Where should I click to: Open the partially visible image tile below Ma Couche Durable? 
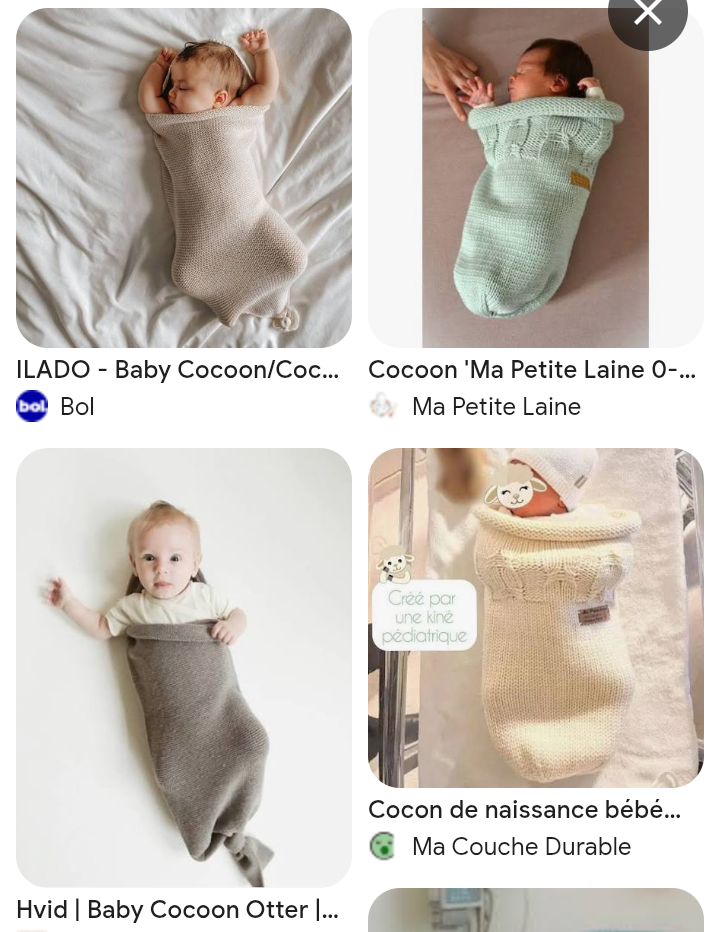[536, 910]
